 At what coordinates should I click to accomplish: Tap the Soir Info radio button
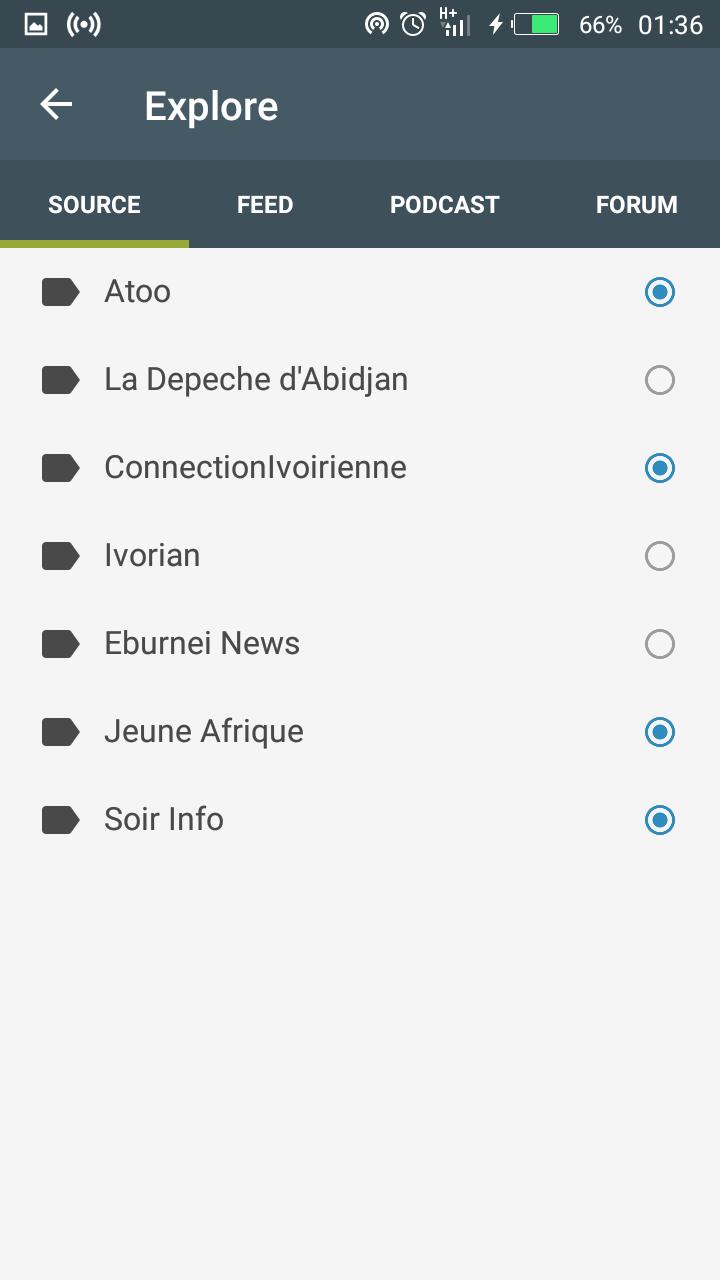(660, 820)
